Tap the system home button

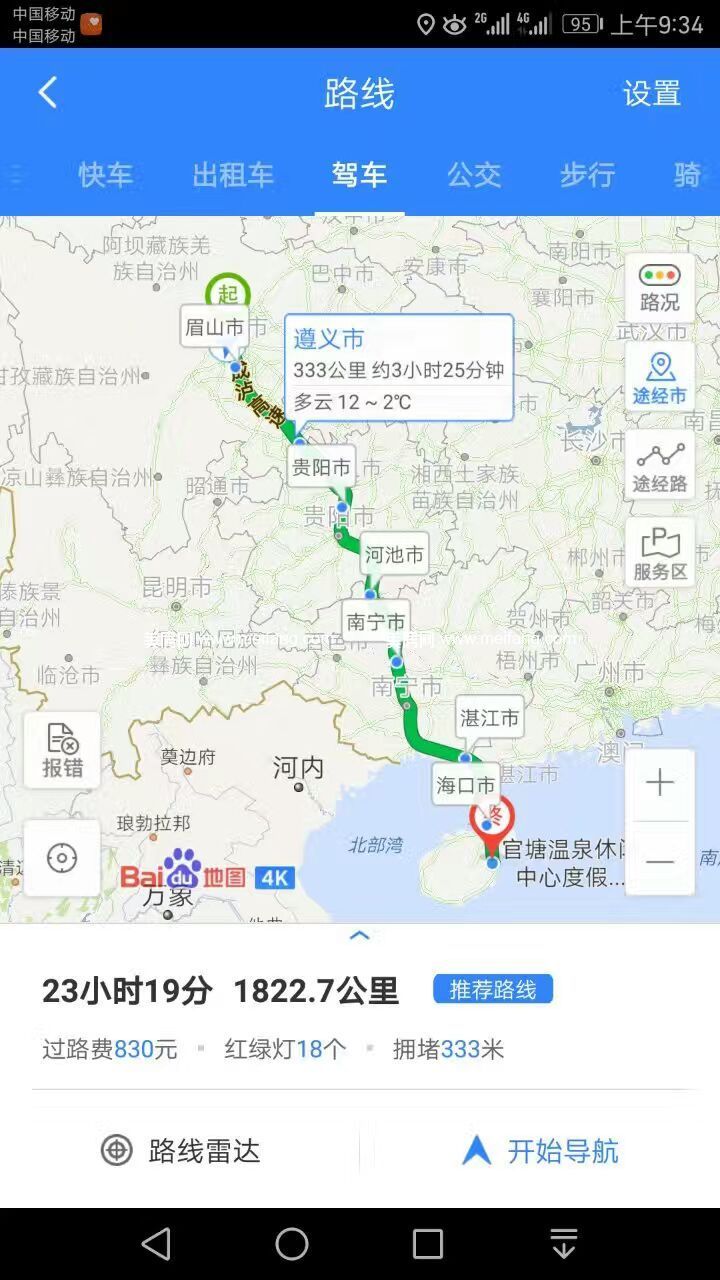292,1244
